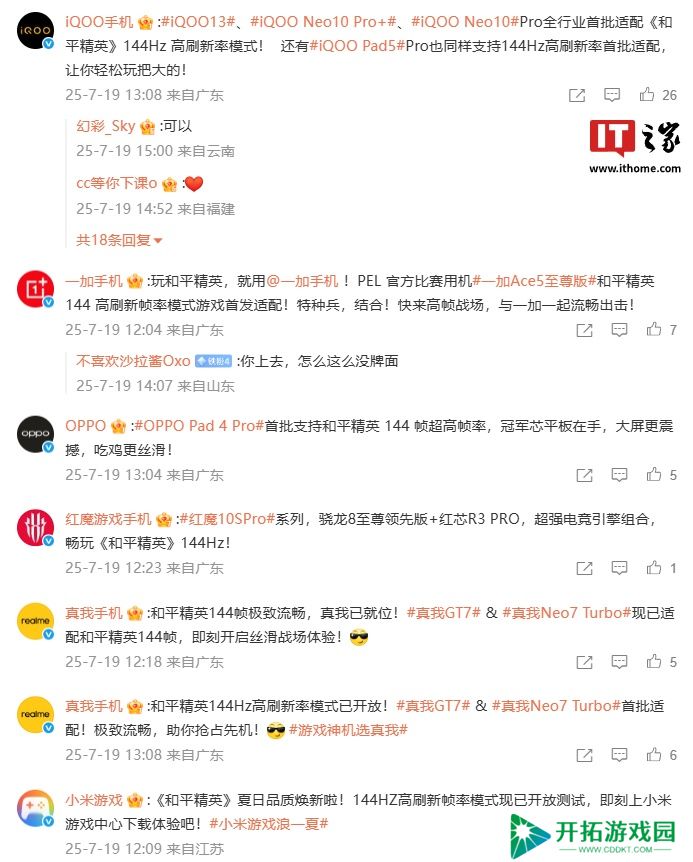Image resolution: width=693 pixels, height=862 pixels.
Task: Reply to the OPPO comment
Action: pyautogui.click(x=619, y=476)
